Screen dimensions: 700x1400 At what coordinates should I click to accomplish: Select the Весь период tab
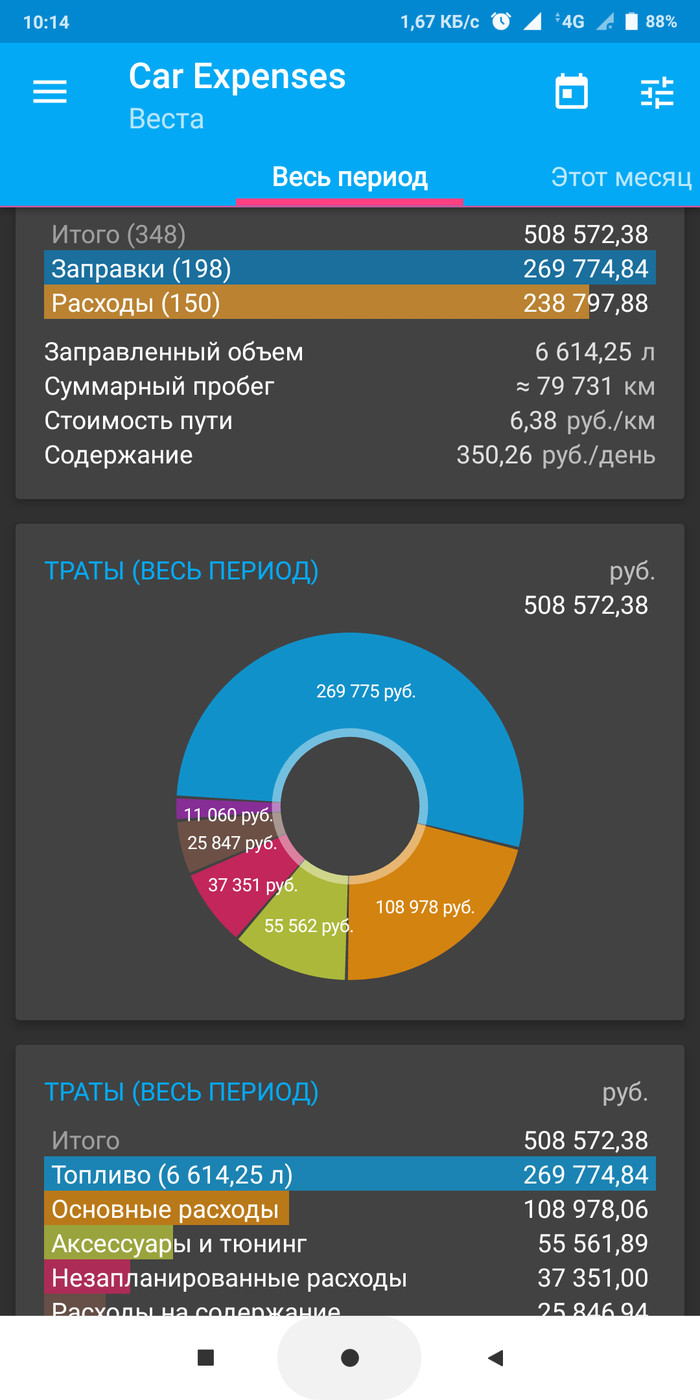[350, 178]
